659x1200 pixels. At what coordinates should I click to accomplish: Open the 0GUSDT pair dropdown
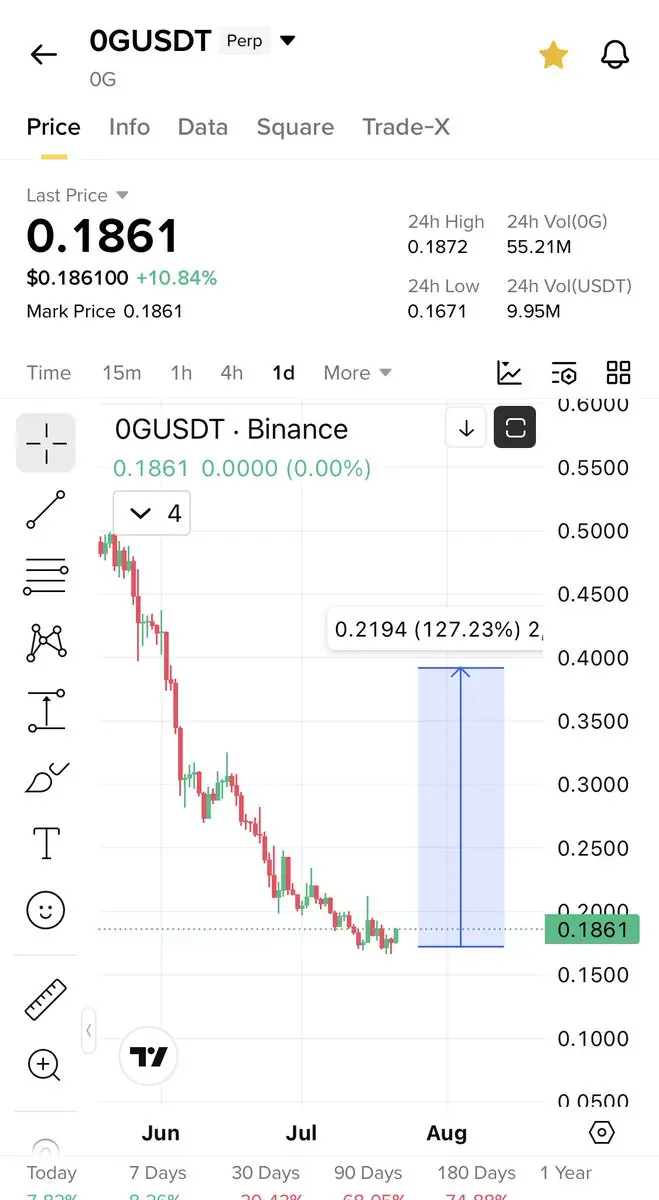point(288,41)
